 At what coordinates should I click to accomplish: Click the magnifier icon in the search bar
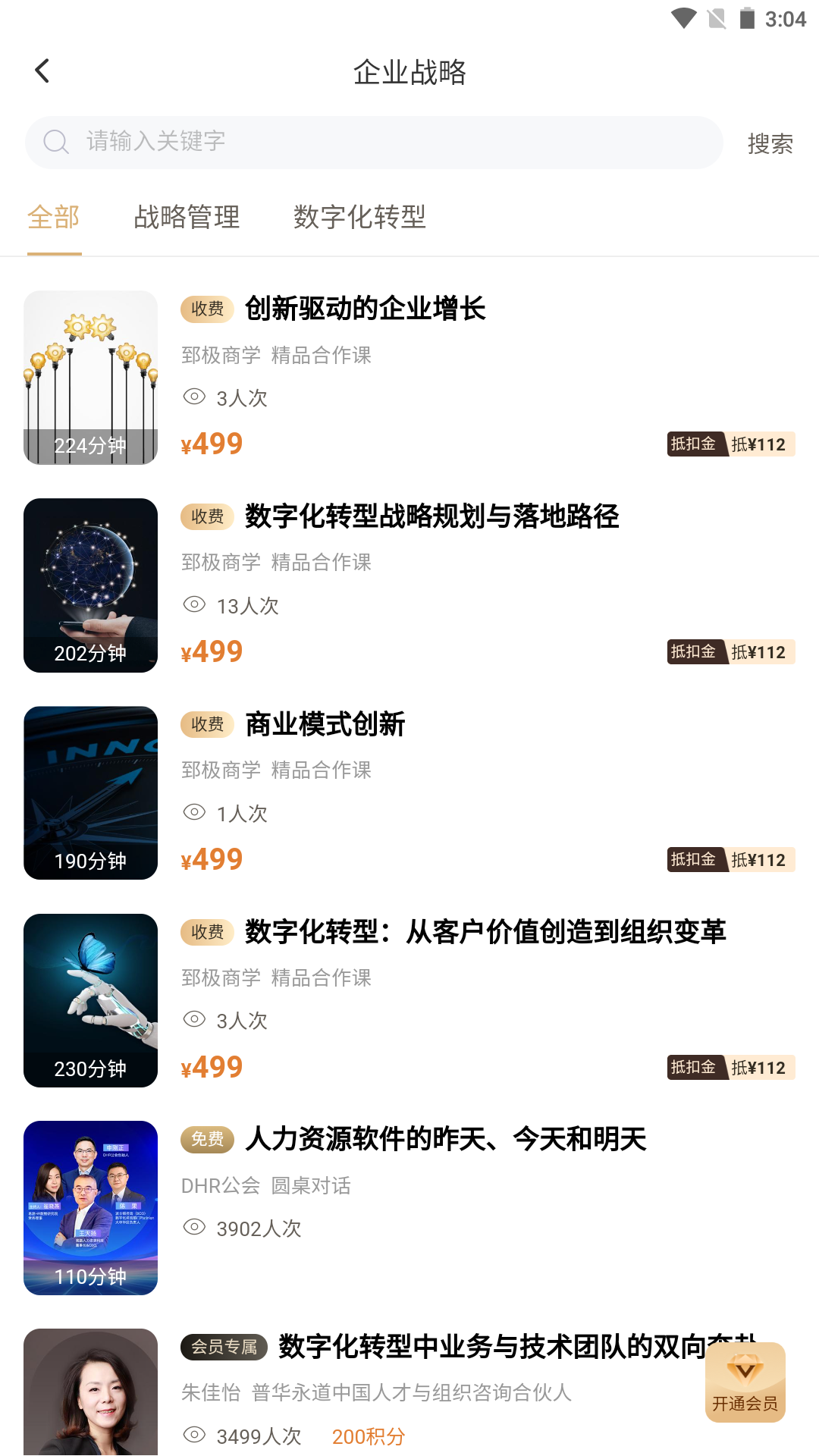click(x=57, y=142)
